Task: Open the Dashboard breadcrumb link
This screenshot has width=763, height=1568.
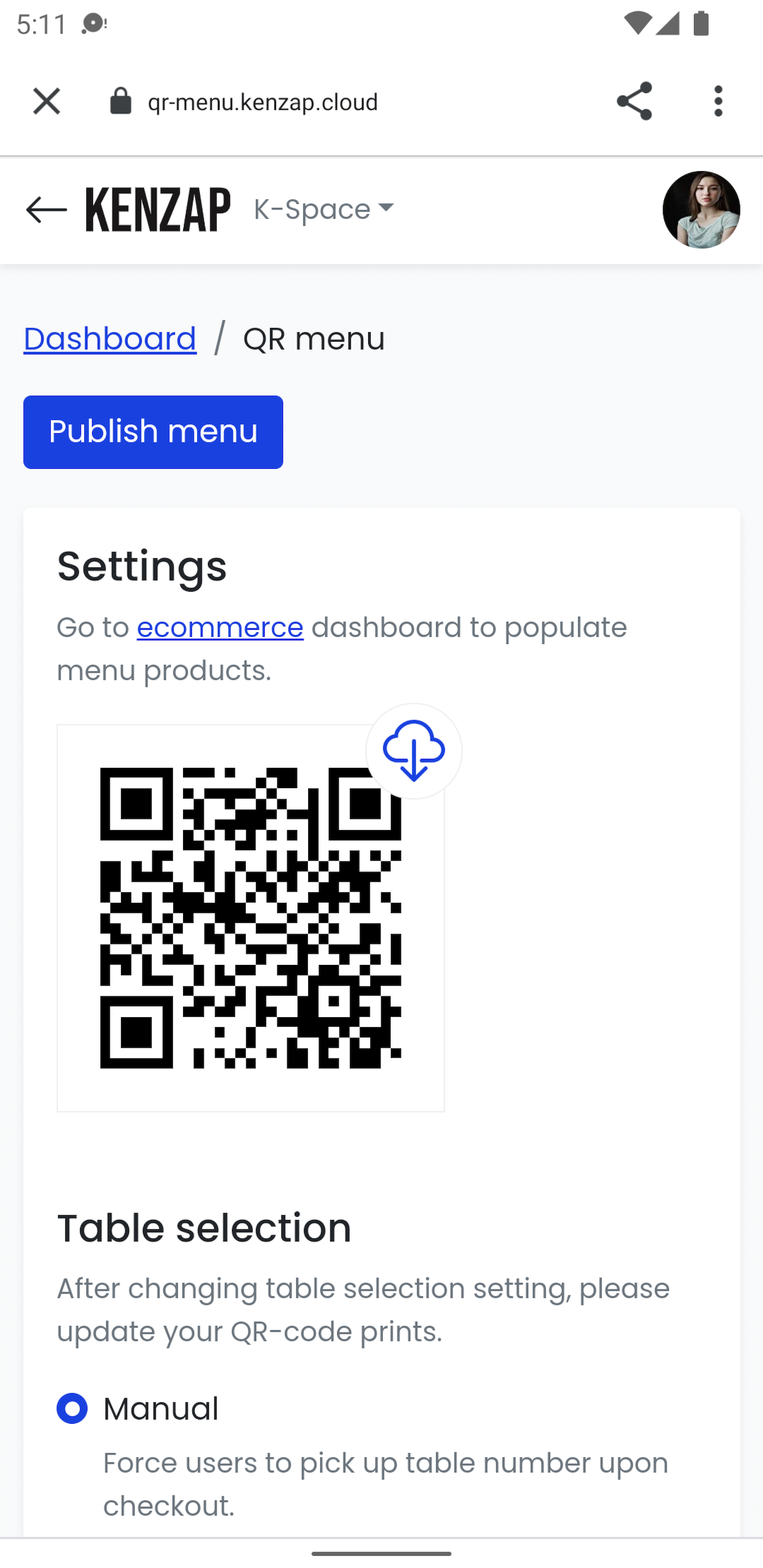Action: 110,339
